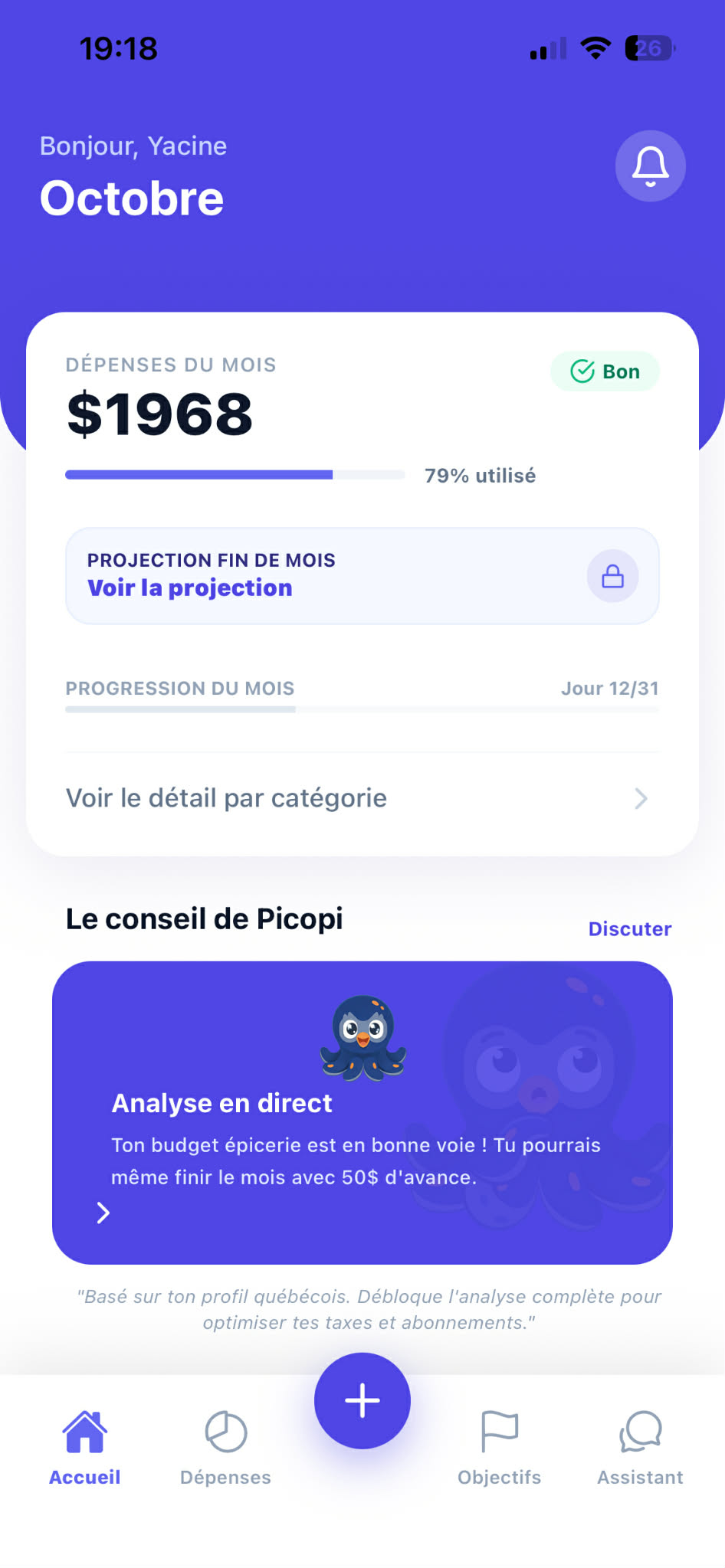Expand the 'Projection fin de mois' section
This screenshot has height=1568, width=725.
click(361, 575)
